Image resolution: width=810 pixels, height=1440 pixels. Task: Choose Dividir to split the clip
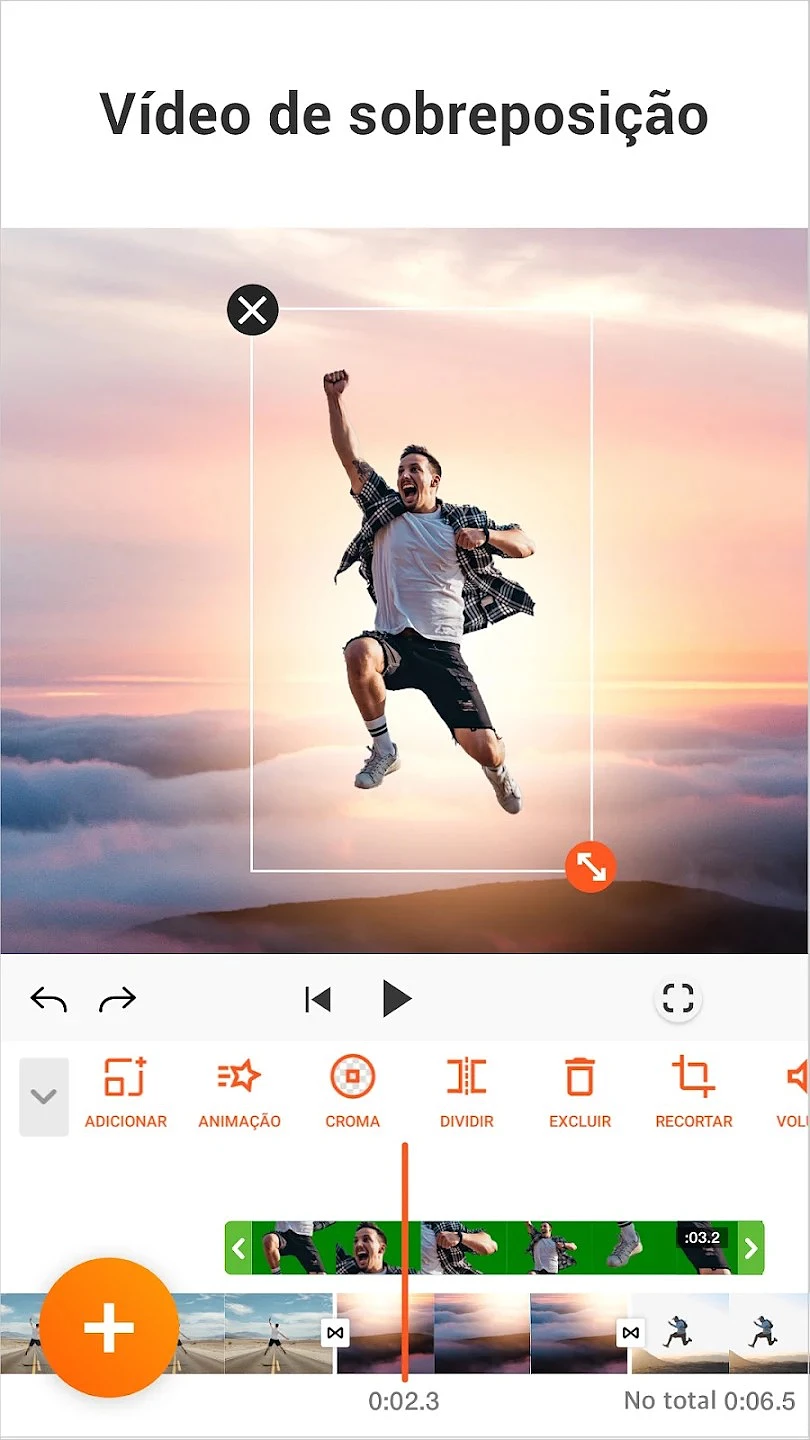point(466,1093)
